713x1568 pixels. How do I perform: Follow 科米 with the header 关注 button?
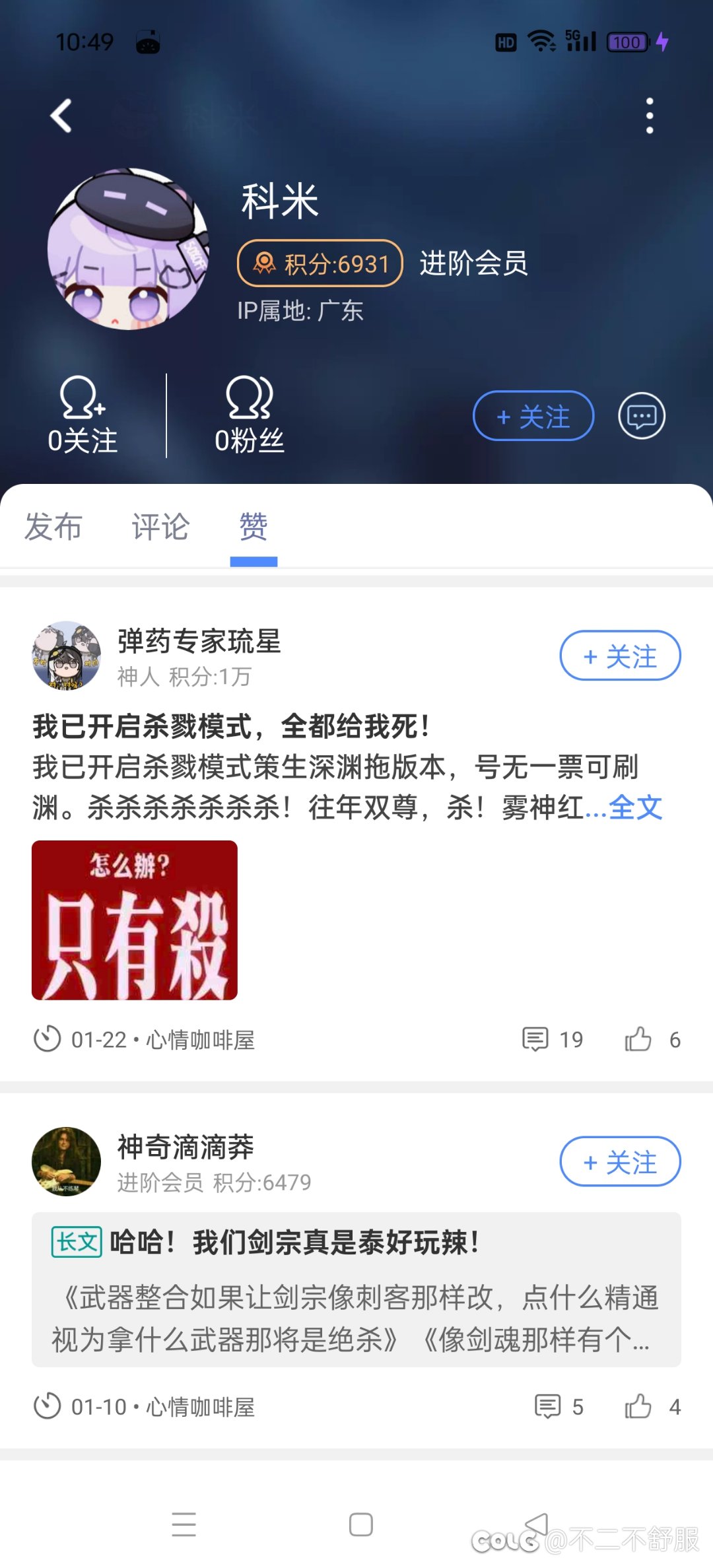(x=533, y=416)
